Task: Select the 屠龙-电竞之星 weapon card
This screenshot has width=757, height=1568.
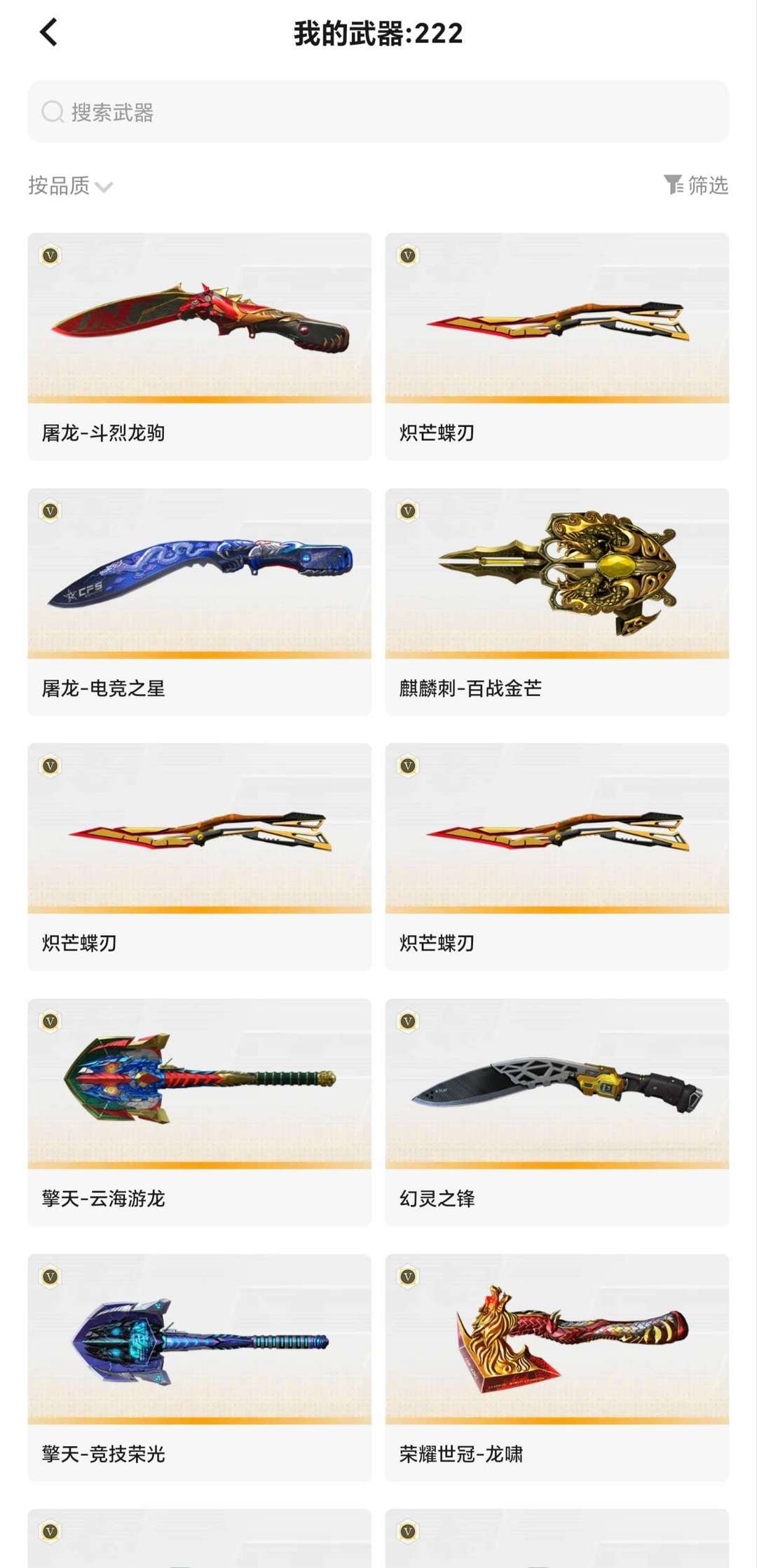Action: click(200, 601)
